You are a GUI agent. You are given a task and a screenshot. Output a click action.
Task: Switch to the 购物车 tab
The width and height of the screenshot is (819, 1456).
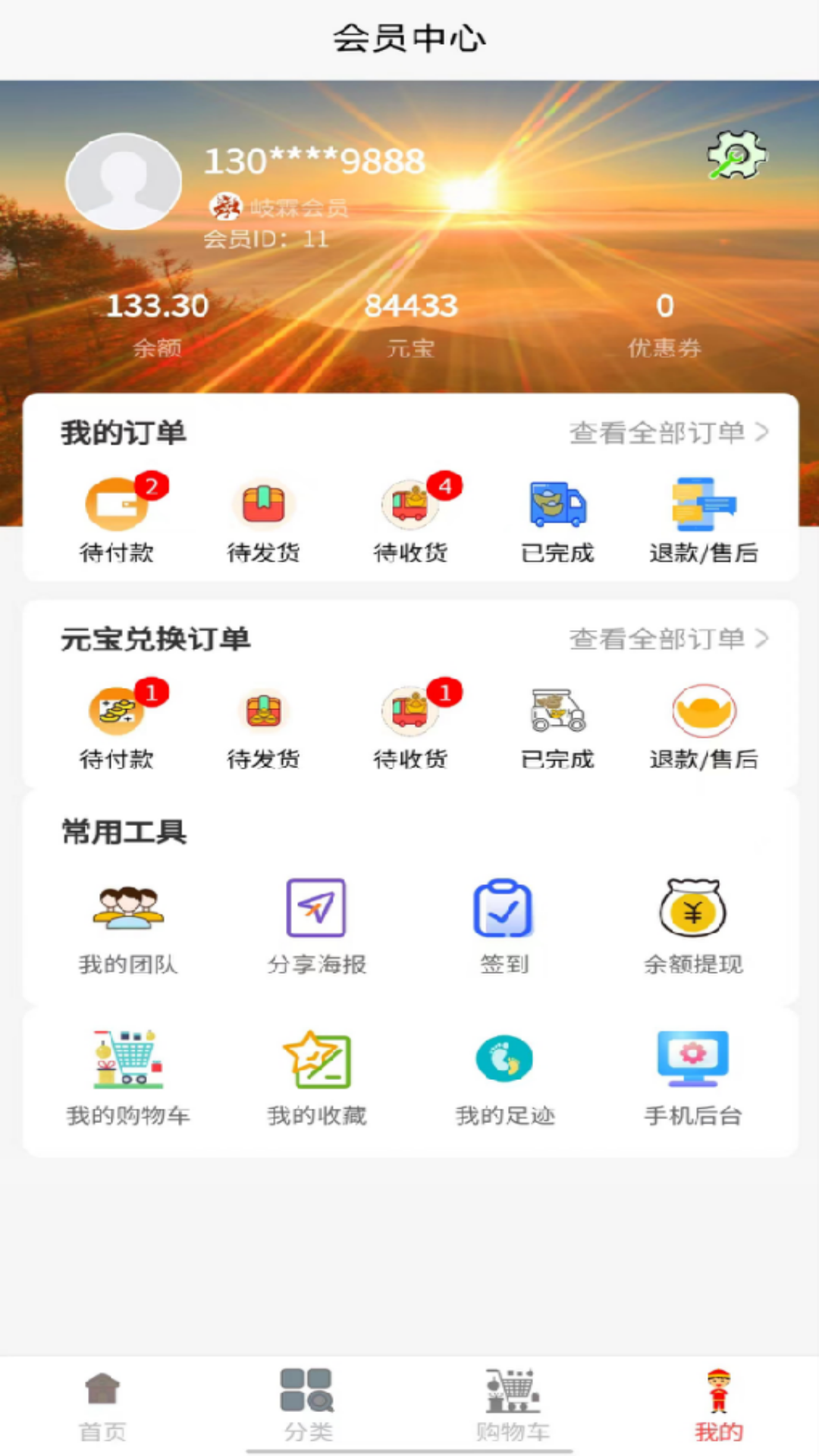coord(513,1405)
